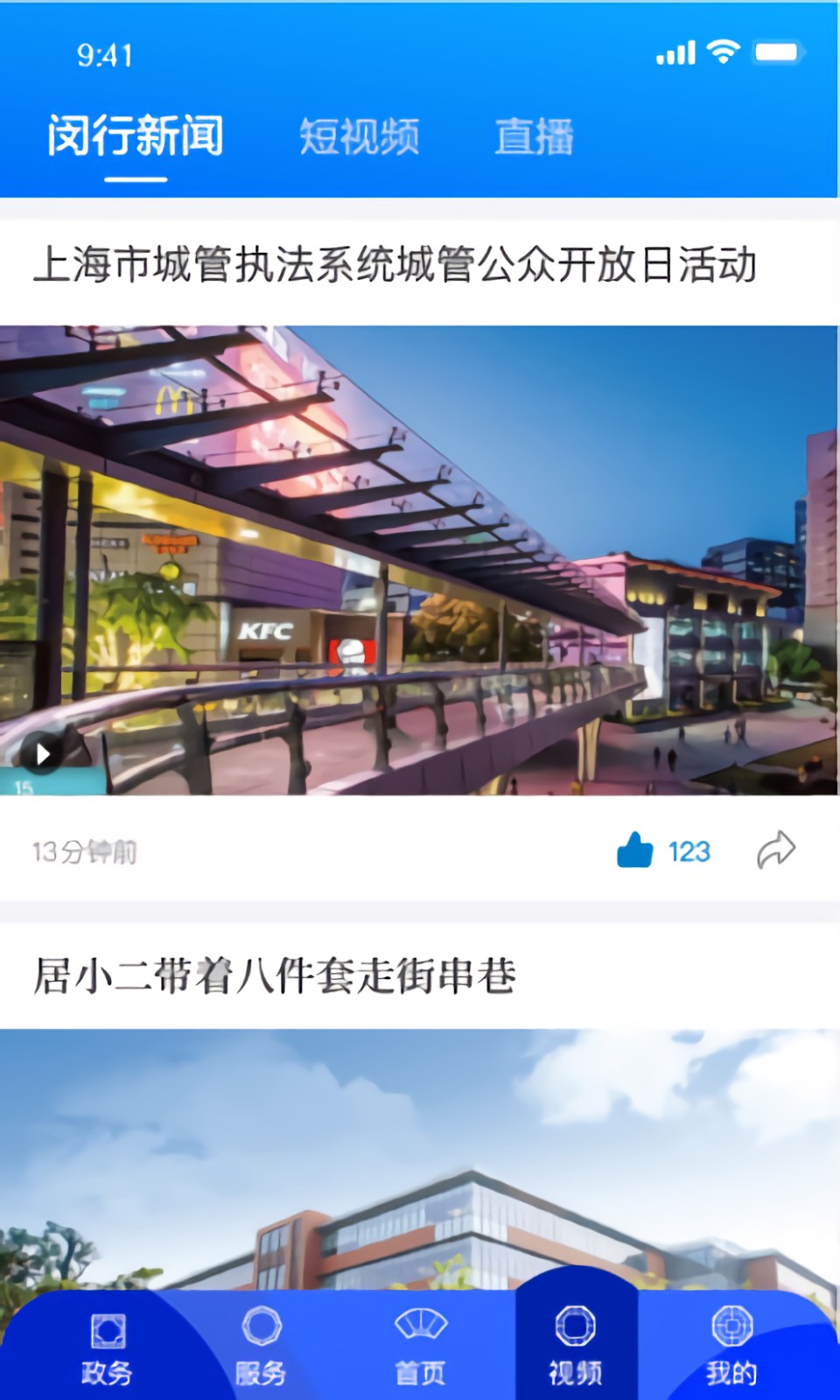Select the 闵行新闻 tab
This screenshot has width=840, height=1400.
(x=136, y=137)
